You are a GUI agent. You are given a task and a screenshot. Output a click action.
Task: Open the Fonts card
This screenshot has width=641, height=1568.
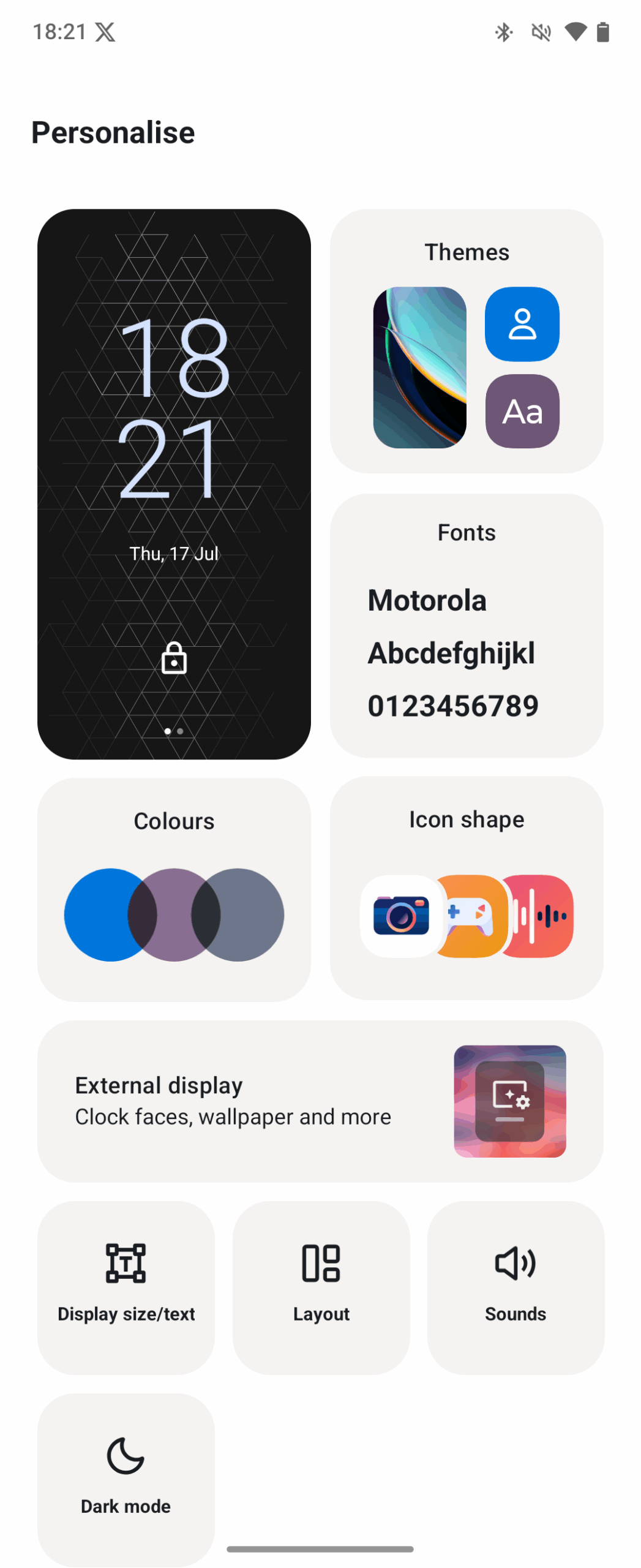click(466, 625)
